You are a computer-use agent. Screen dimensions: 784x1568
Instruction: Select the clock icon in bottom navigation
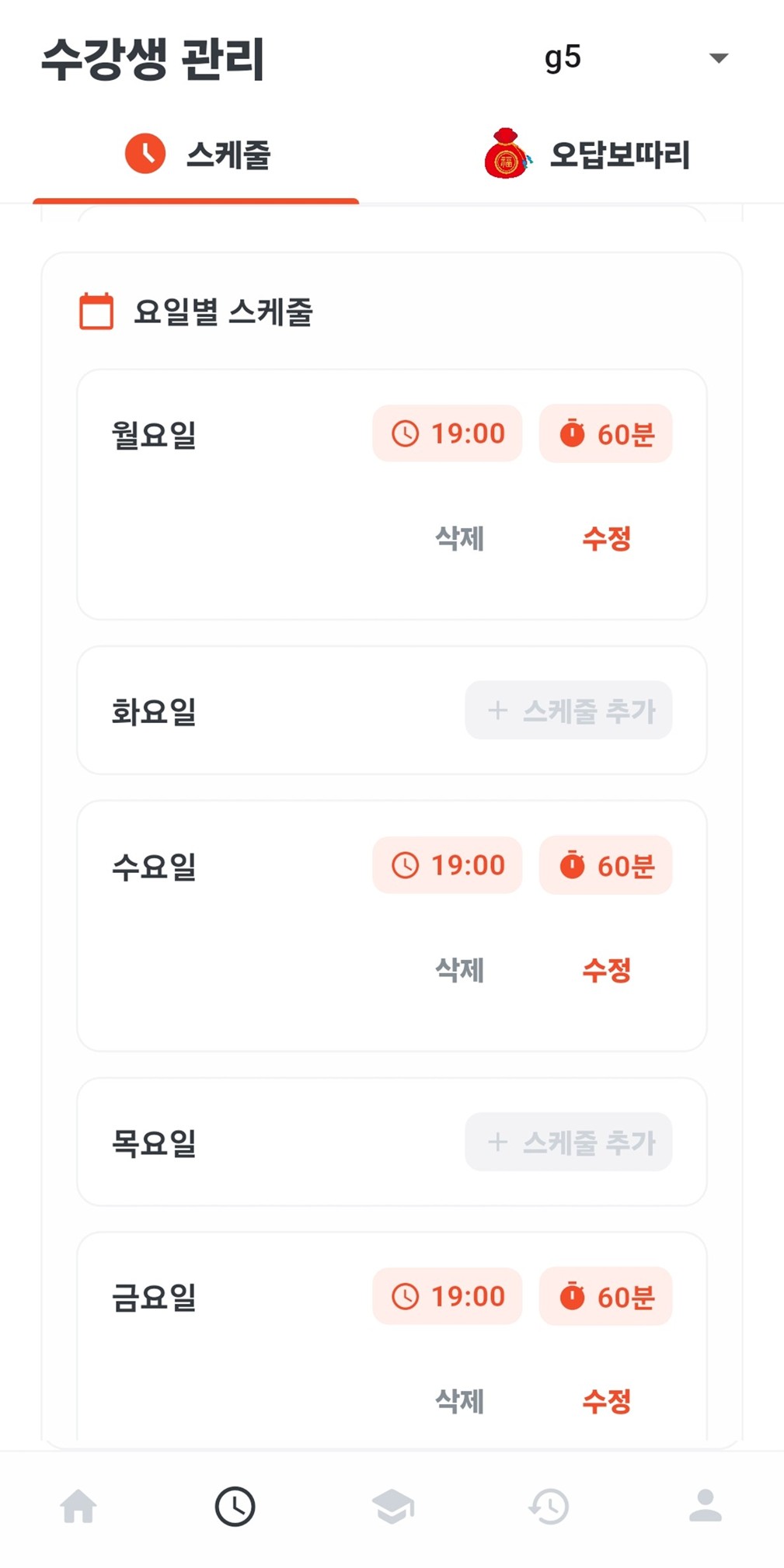click(x=235, y=1504)
